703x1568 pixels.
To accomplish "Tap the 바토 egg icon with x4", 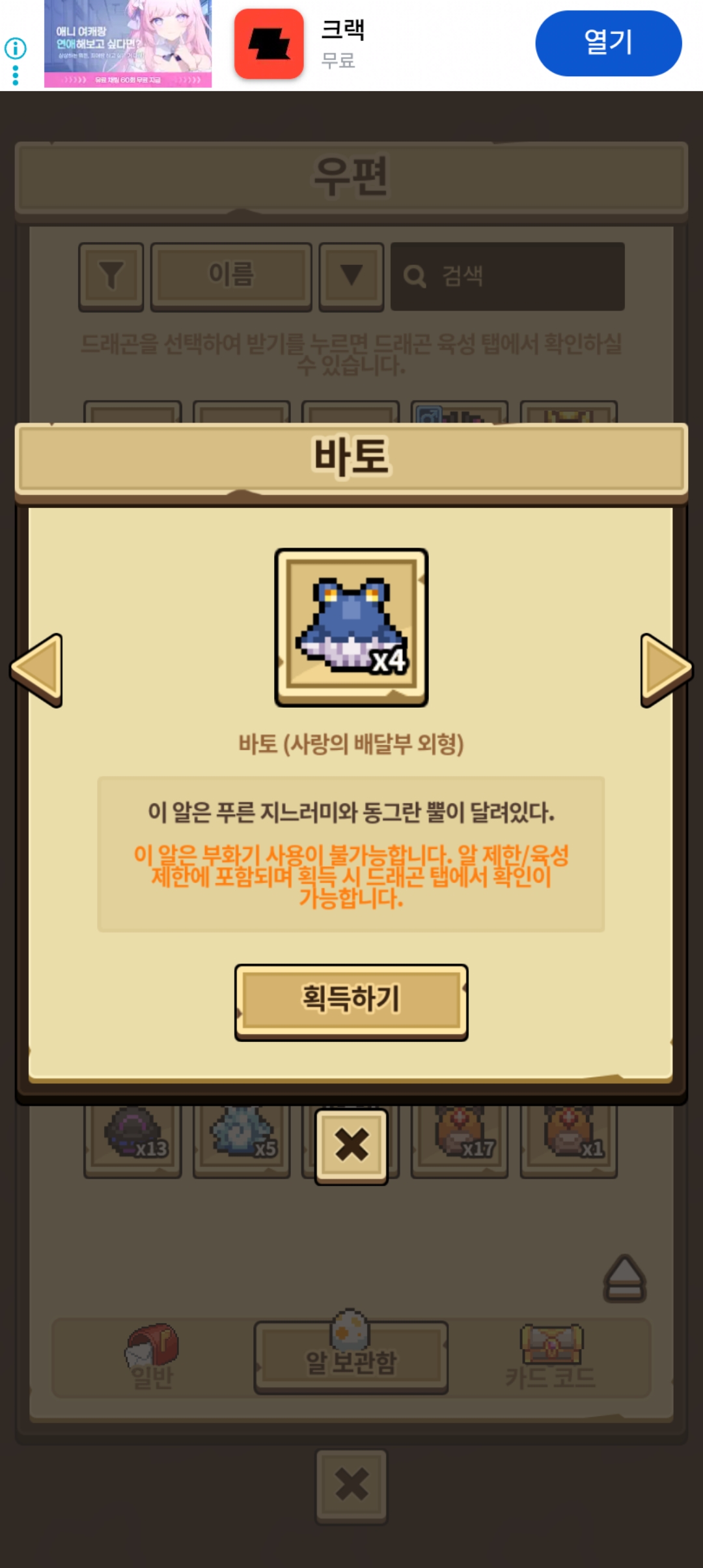I will 351,626.
